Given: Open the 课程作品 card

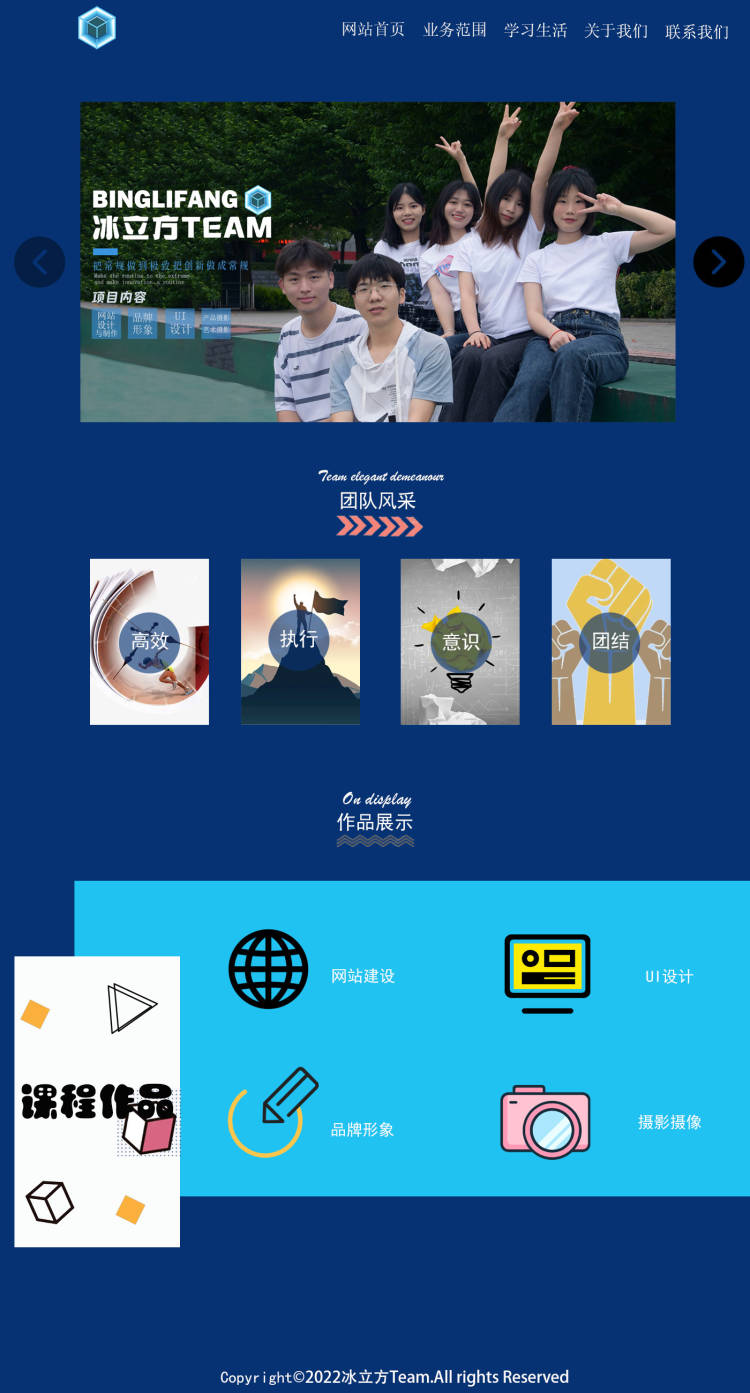Looking at the screenshot, I should pos(97,1101).
